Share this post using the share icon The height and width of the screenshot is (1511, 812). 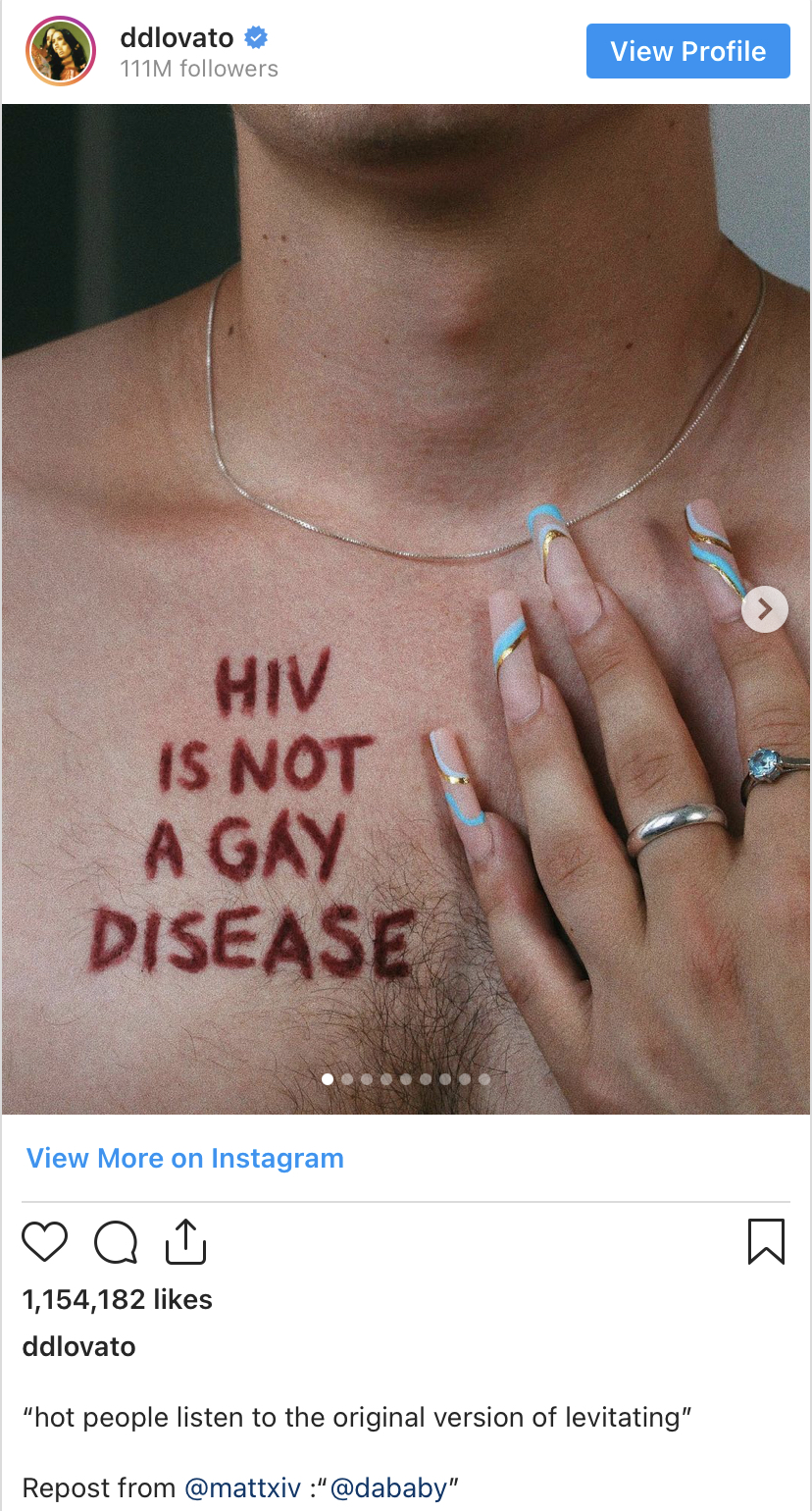(185, 1240)
